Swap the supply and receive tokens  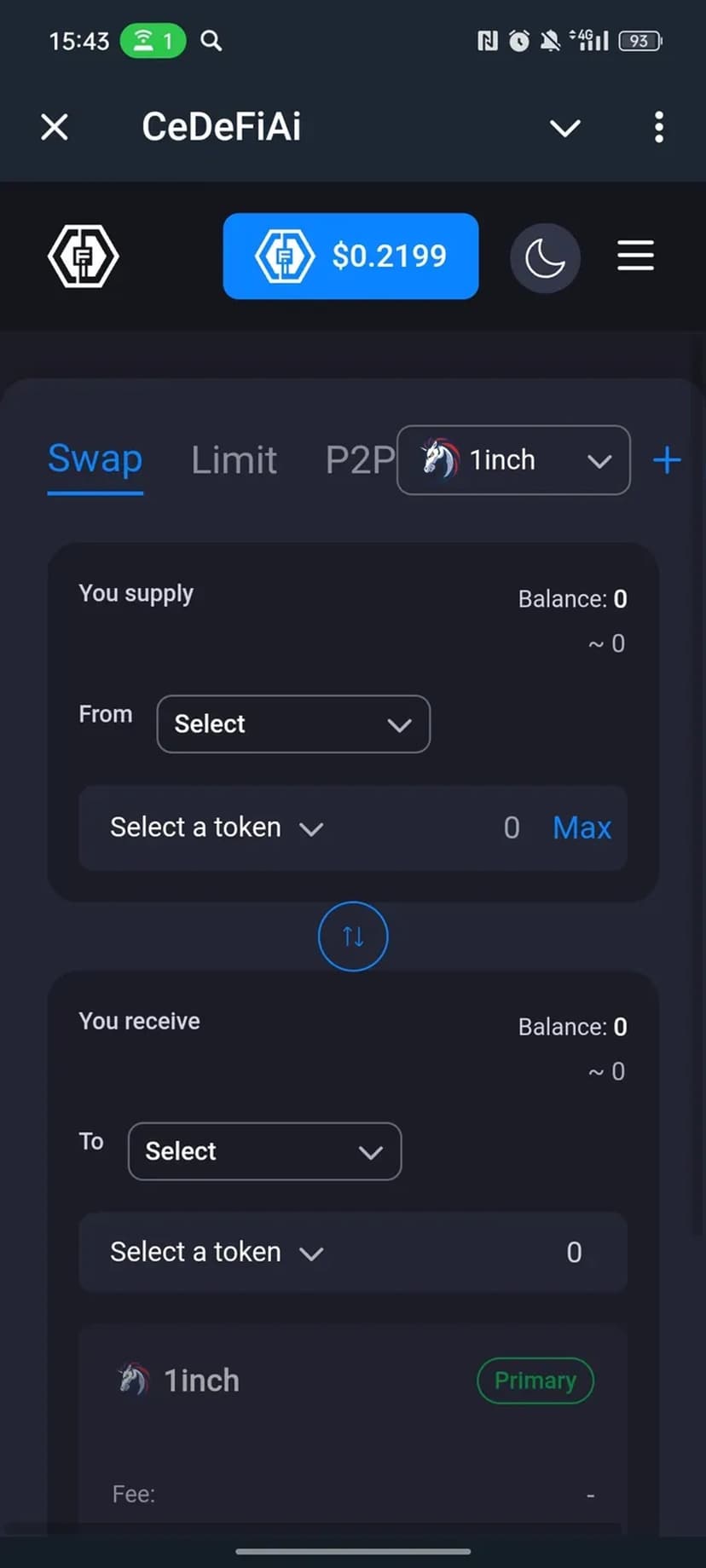tap(353, 937)
